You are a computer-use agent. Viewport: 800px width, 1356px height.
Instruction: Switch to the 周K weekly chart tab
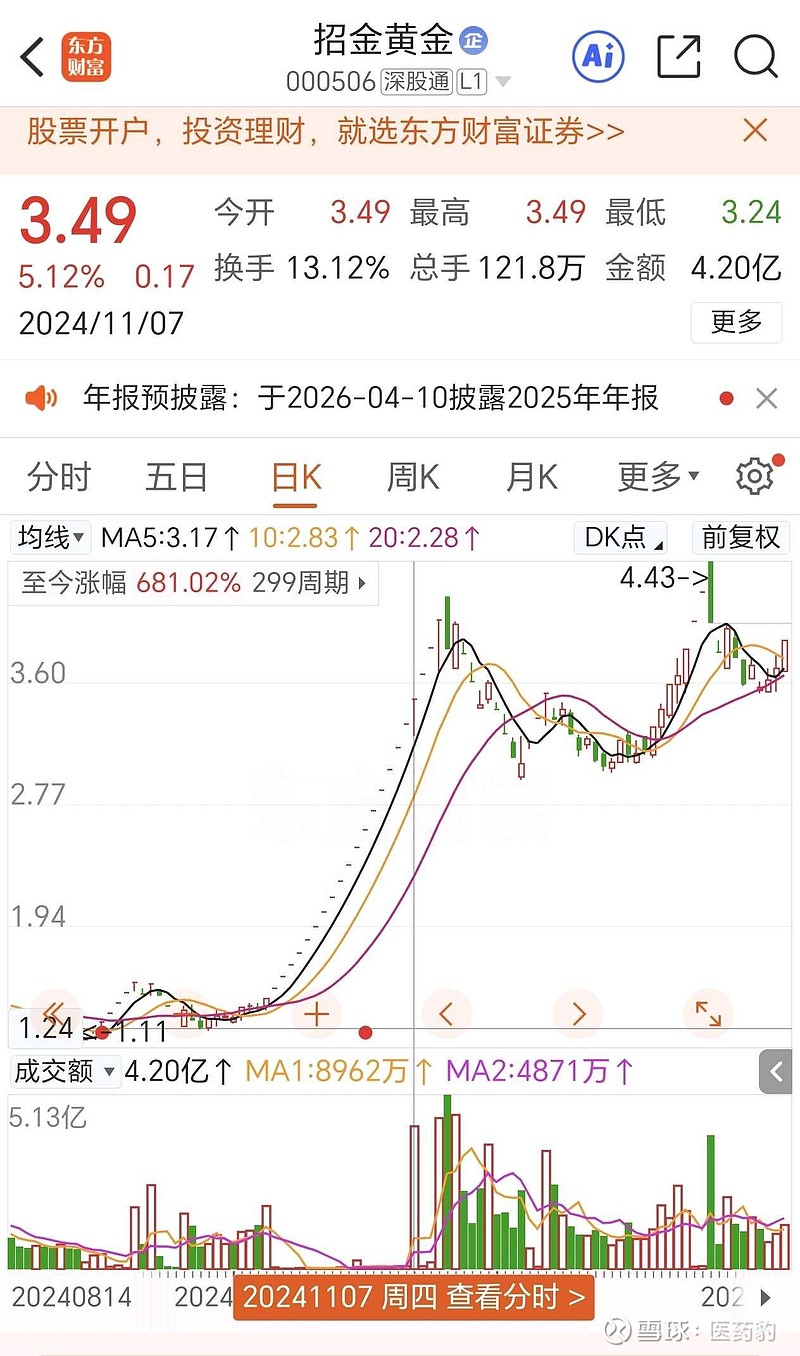pos(411,476)
